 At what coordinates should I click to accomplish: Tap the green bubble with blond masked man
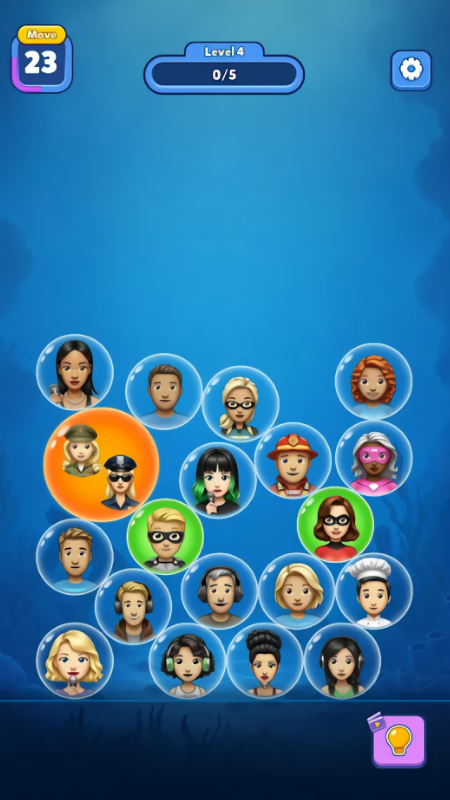pos(165,537)
